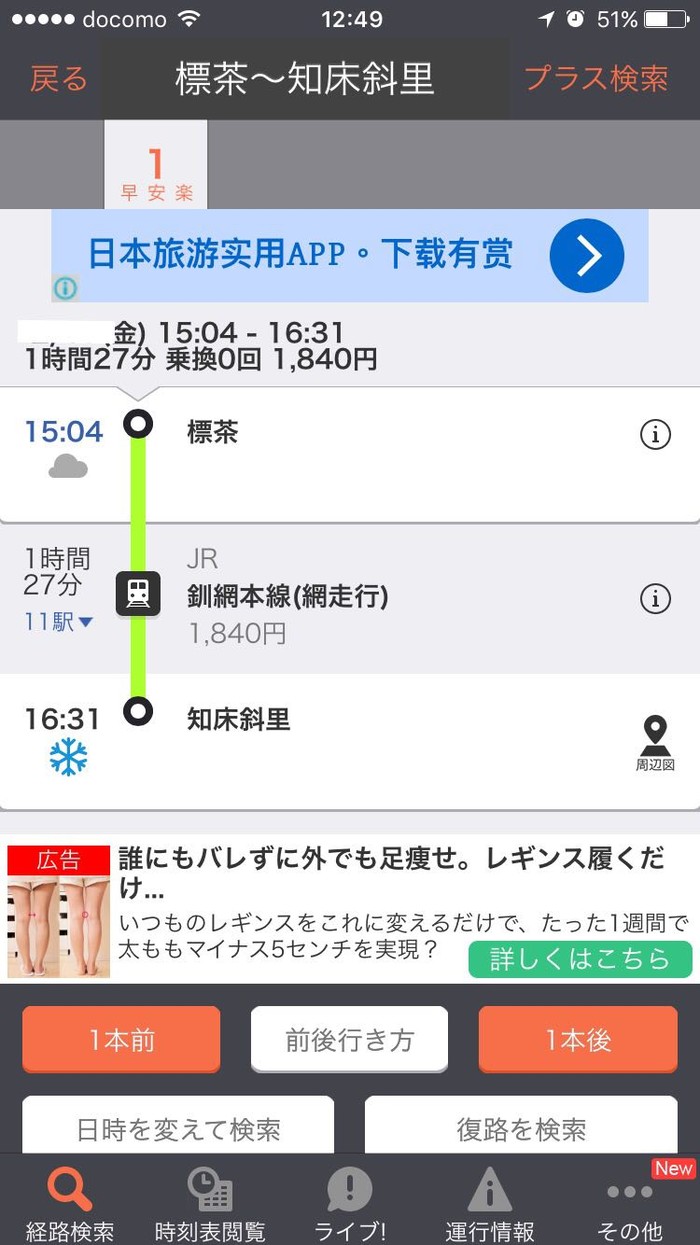Show info for 釧網本線(網走行) train

click(655, 598)
